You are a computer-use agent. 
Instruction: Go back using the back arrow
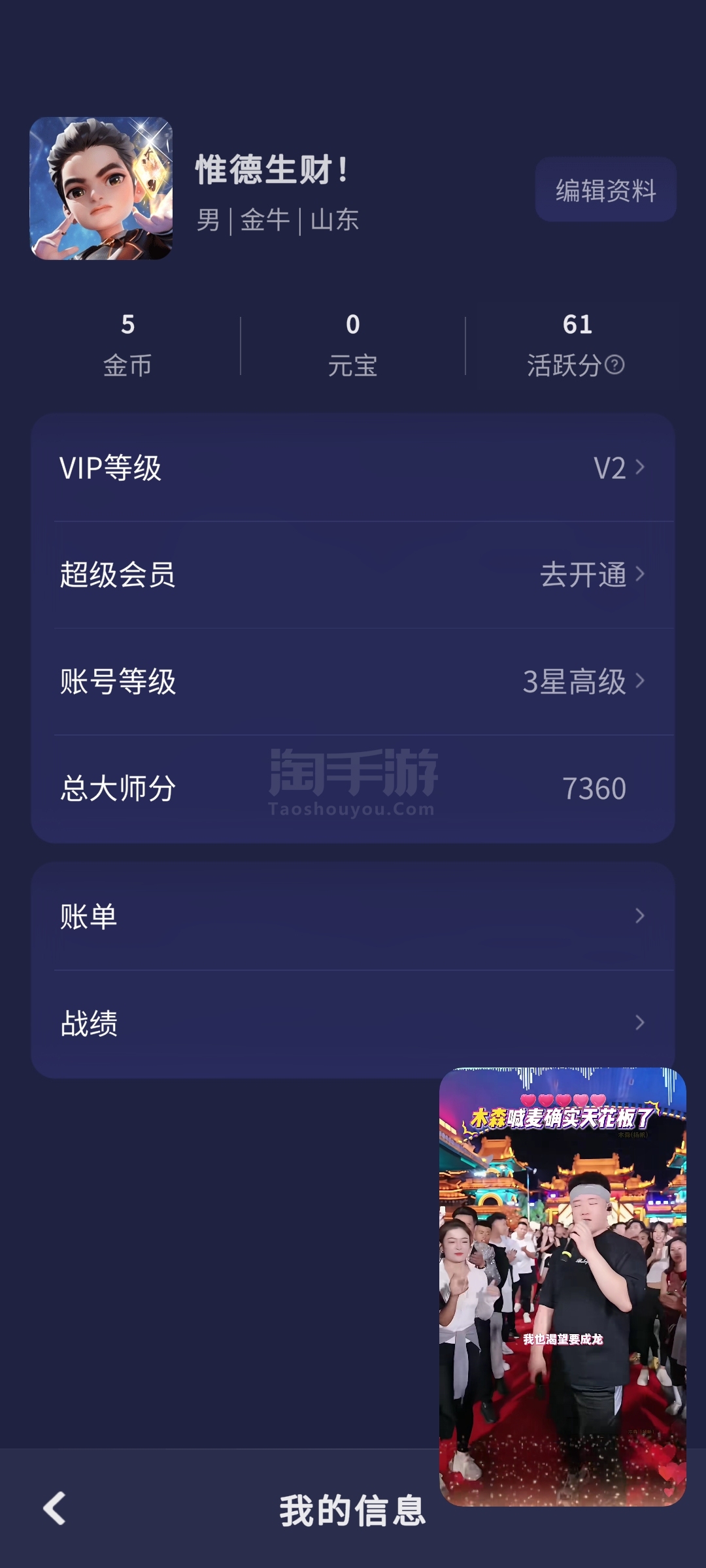pos(55,1509)
